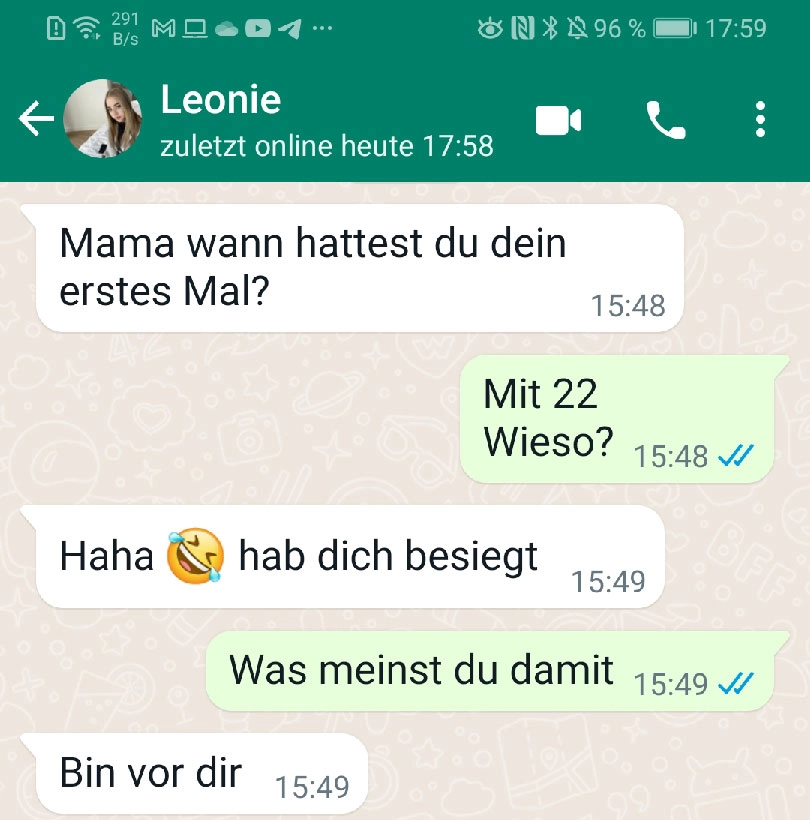This screenshot has height=820, width=810.
Task: Start a video call with Leonie
Action: [x=558, y=120]
